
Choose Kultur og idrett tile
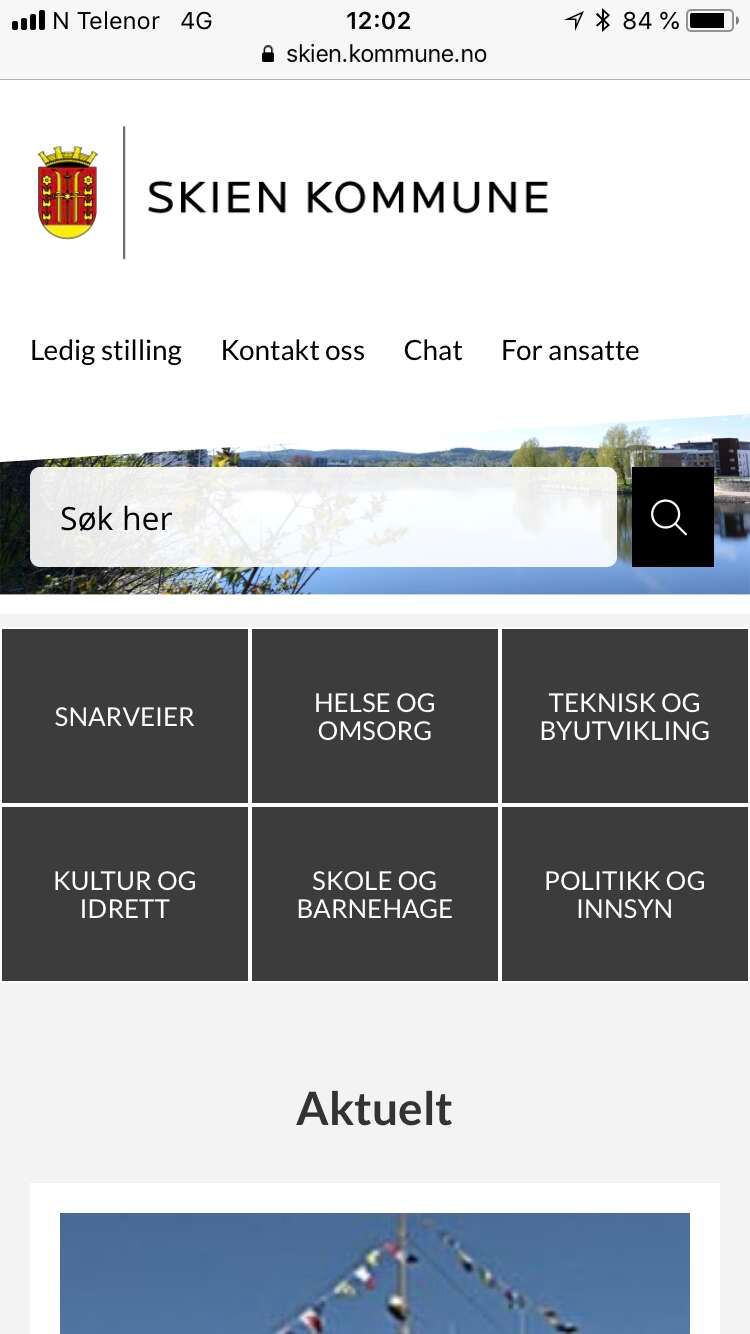[x=125, y=894]
